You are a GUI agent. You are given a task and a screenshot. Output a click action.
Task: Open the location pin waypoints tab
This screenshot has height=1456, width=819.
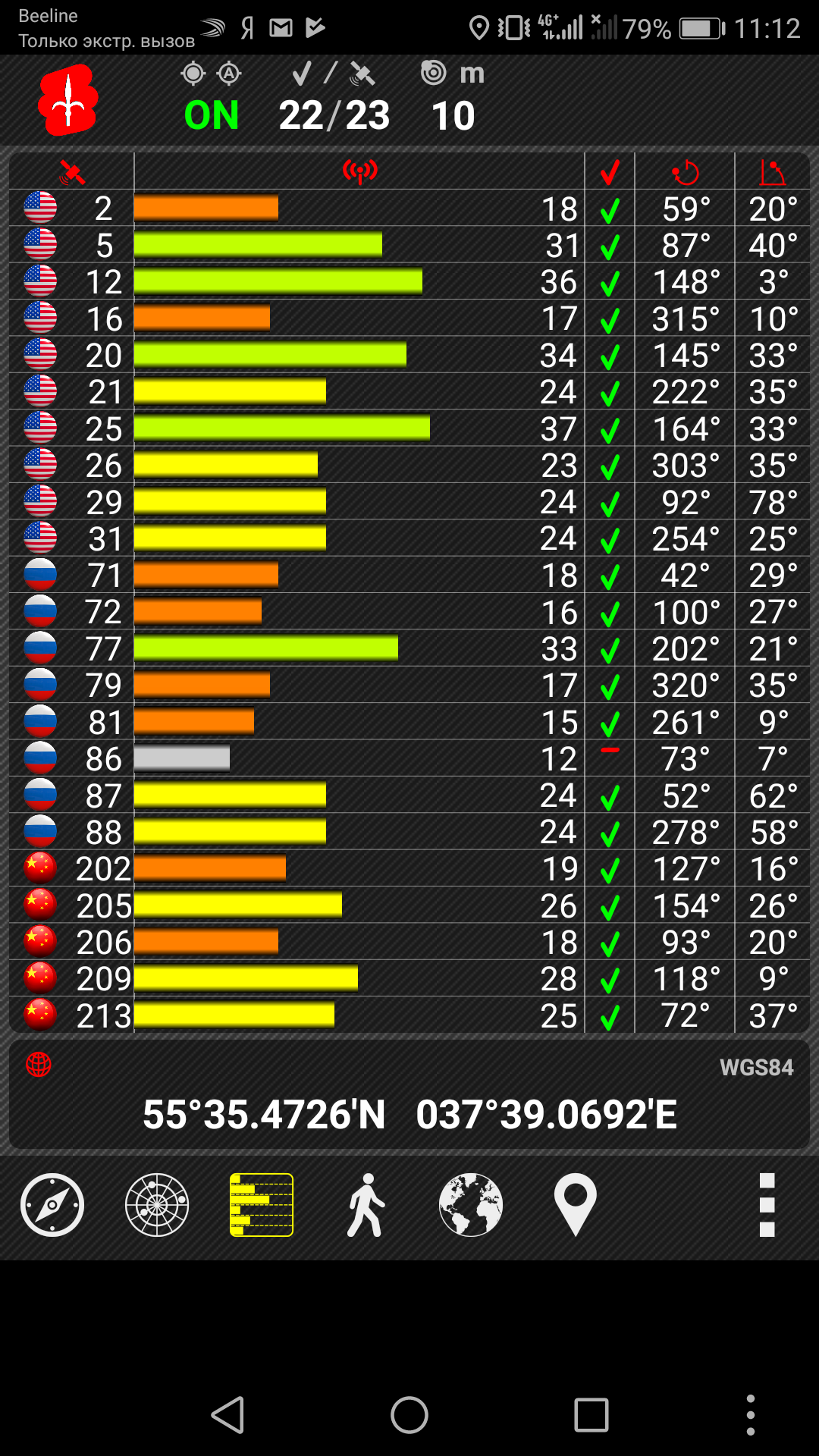[x=576, y=1204]
